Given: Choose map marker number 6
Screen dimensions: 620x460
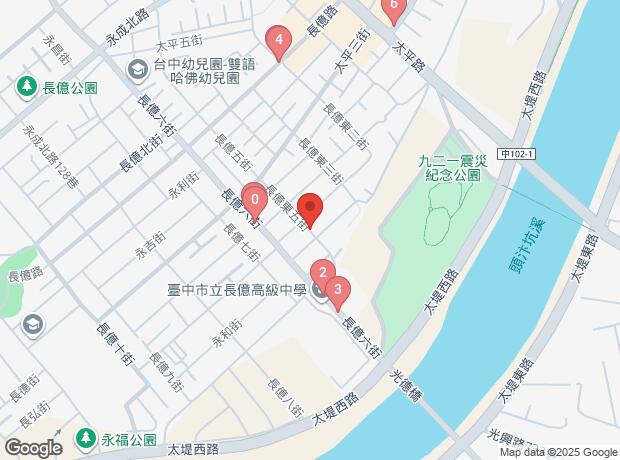Looking at the screenshot, I should (393, 8).
